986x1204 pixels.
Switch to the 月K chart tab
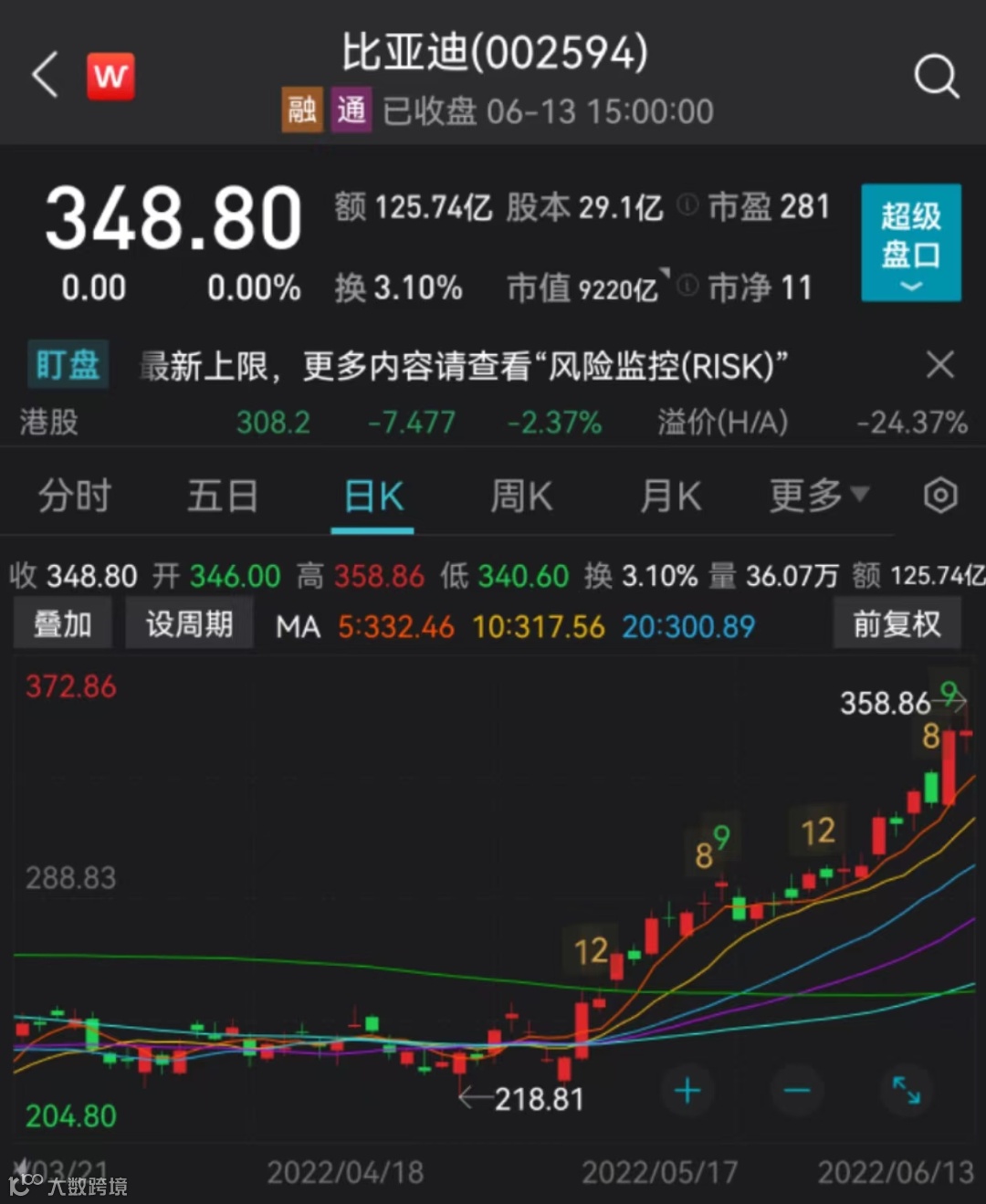(x=670, y=497)
